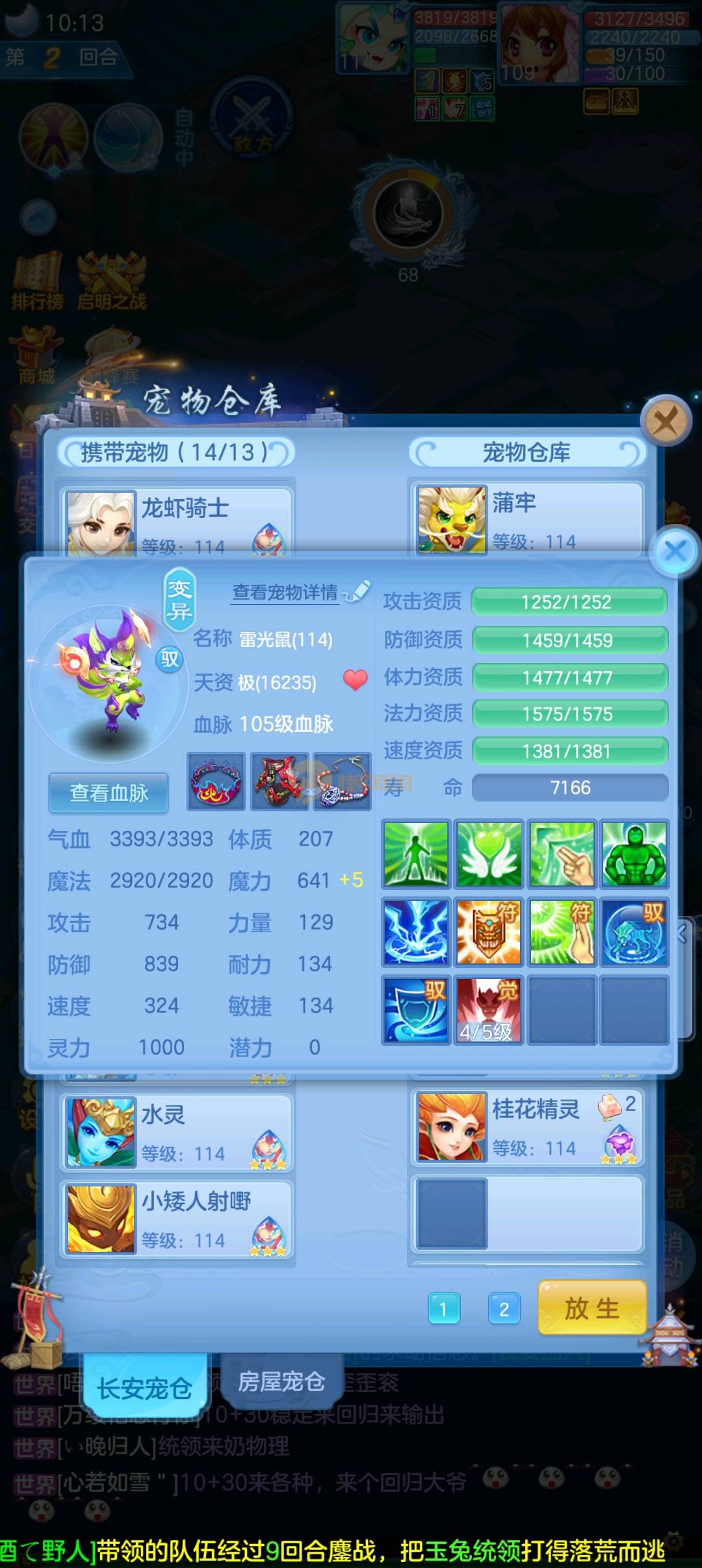Inspect the red collar equipment slot
The height and width of the screenshot is (1568, 702).
(x=216, y=781)
